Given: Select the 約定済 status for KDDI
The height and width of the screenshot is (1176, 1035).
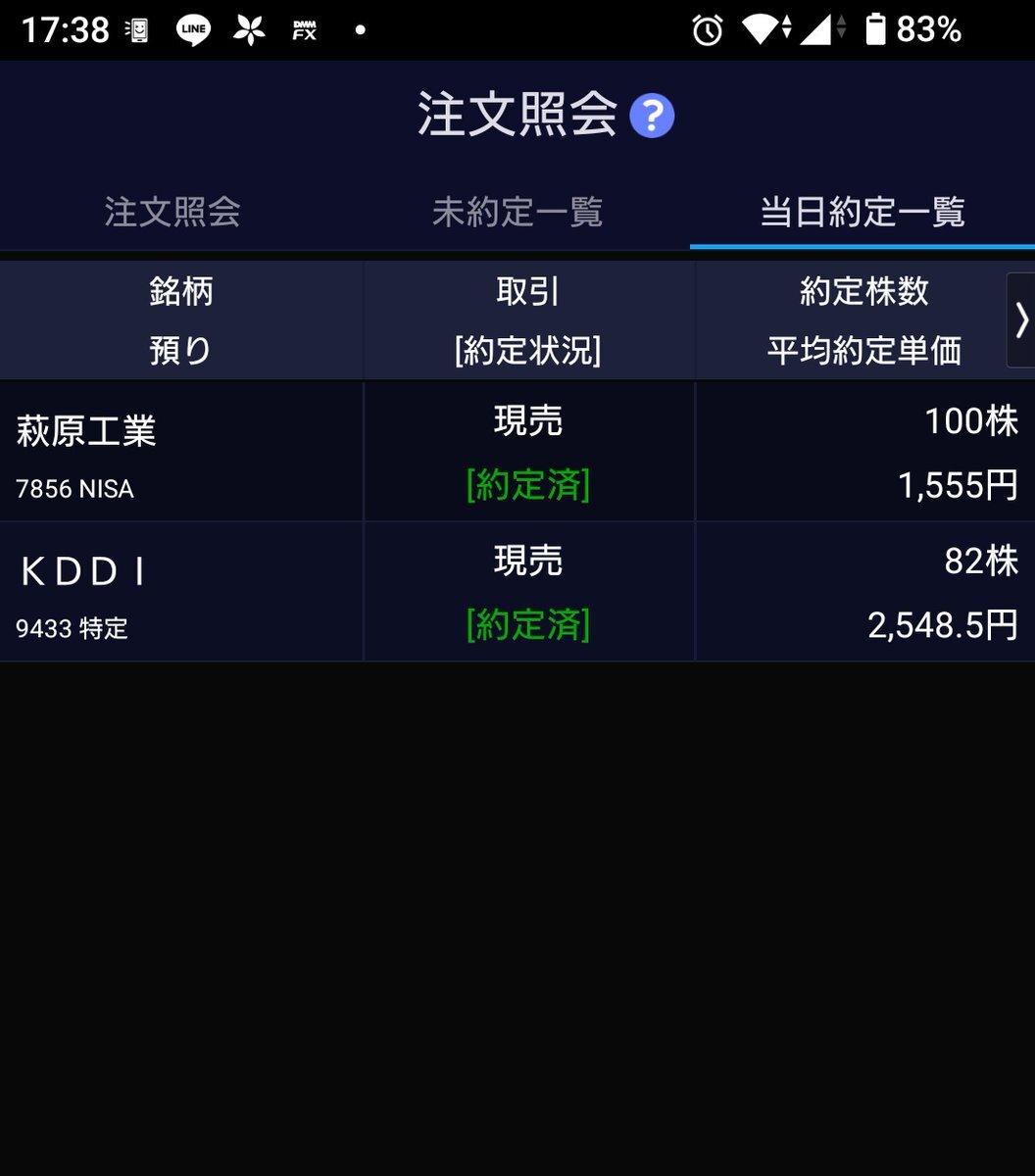Looking at the screenshot, I should (529, 622).
